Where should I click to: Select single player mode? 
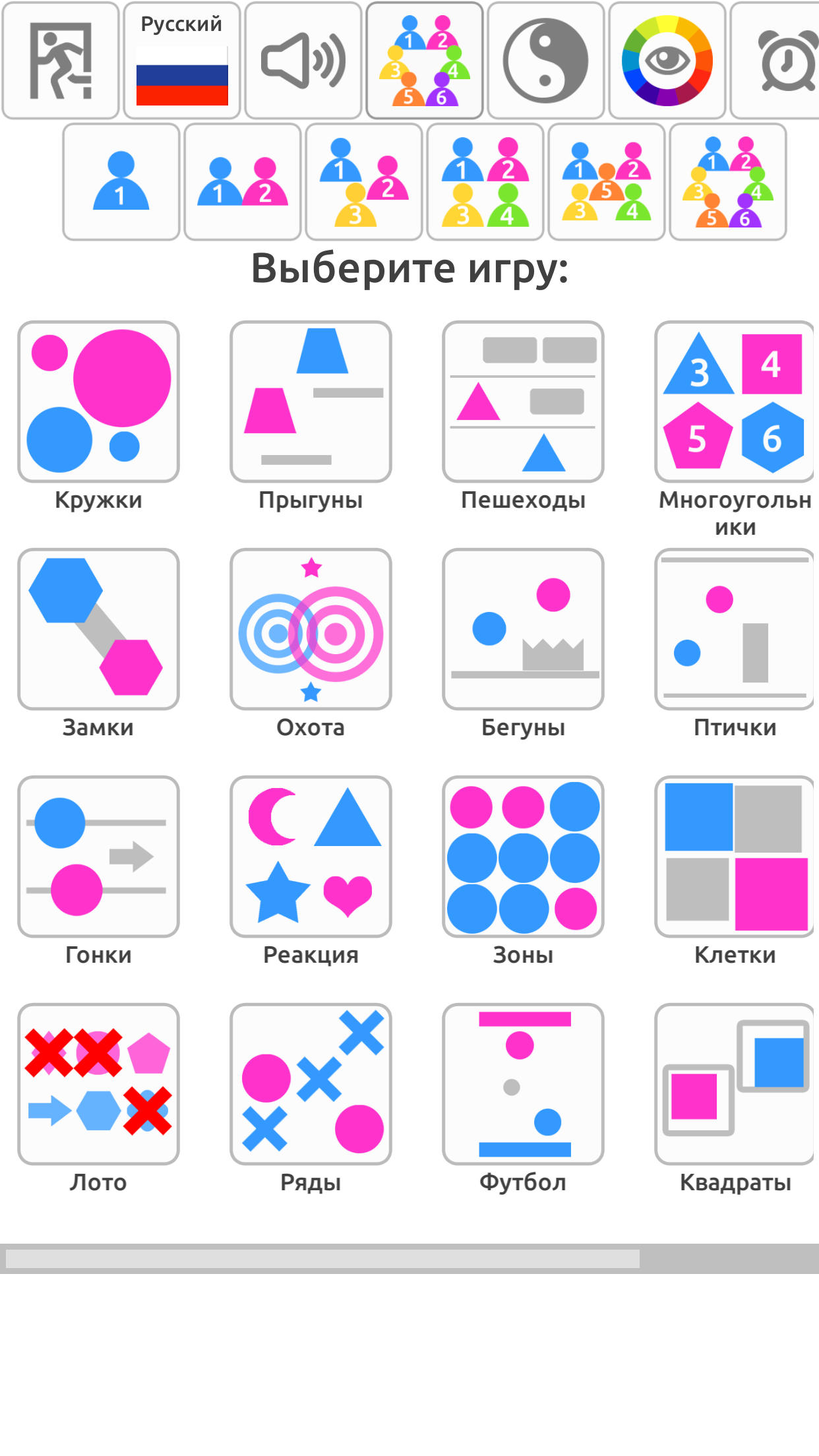coord(121,182)
